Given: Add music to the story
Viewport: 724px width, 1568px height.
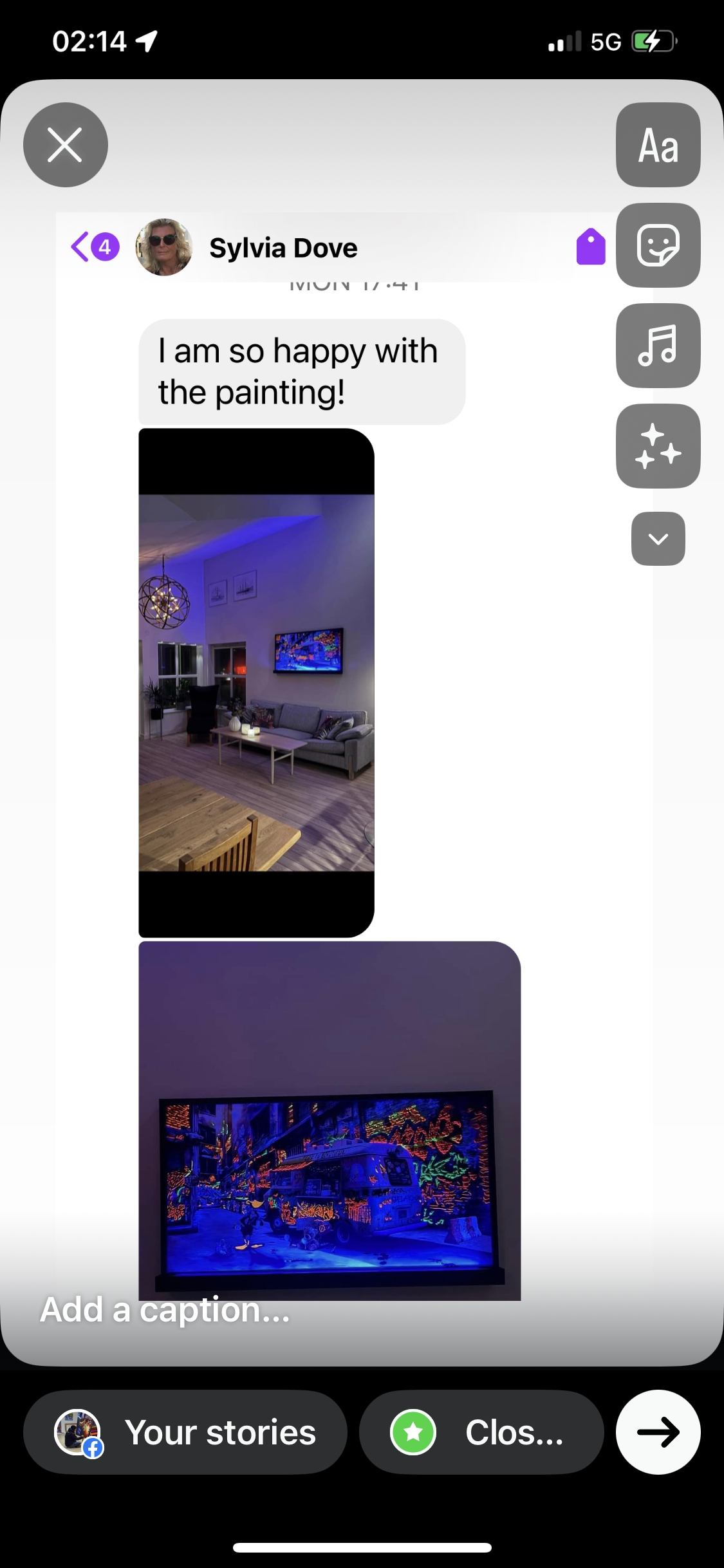Looking at the screenshot, I should click(x=658, y=346).
